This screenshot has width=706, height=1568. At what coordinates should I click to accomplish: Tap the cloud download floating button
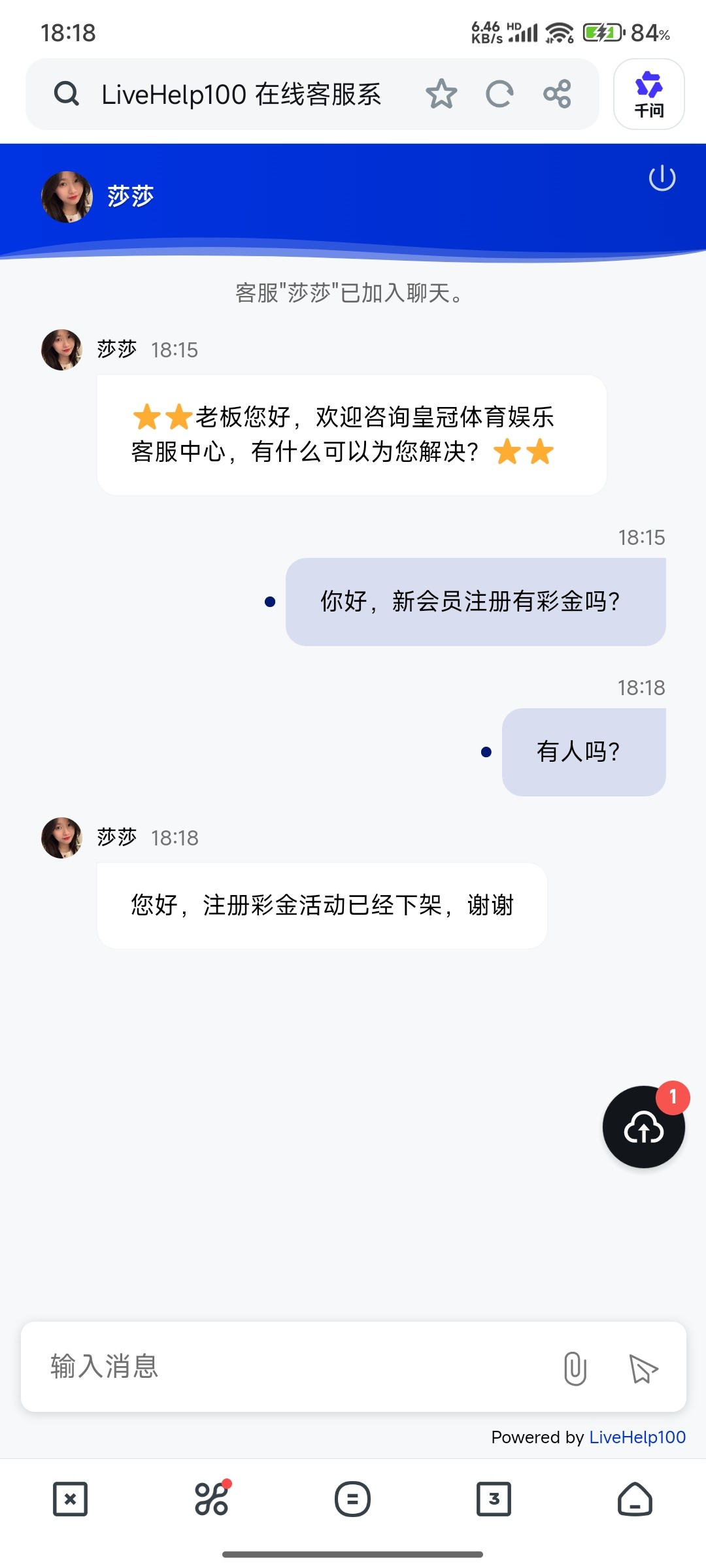643,1127
